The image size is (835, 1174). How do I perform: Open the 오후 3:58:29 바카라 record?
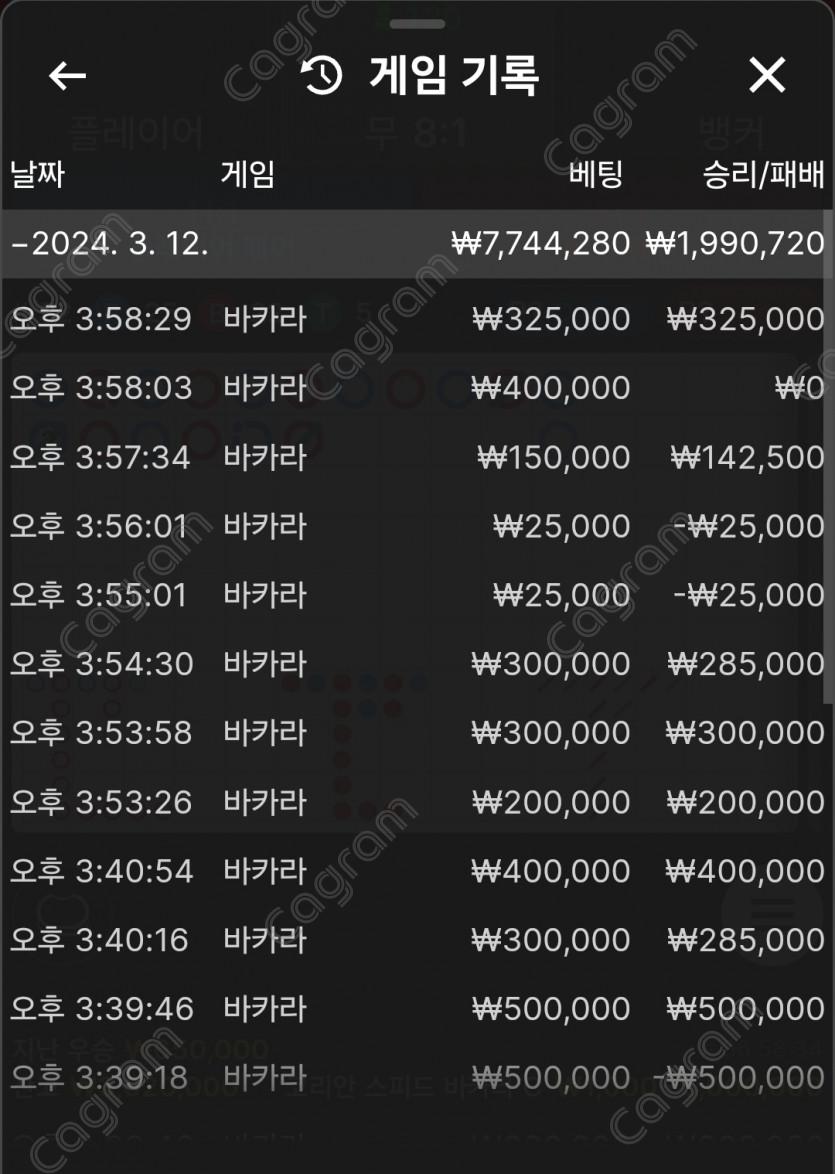(415, 319)
